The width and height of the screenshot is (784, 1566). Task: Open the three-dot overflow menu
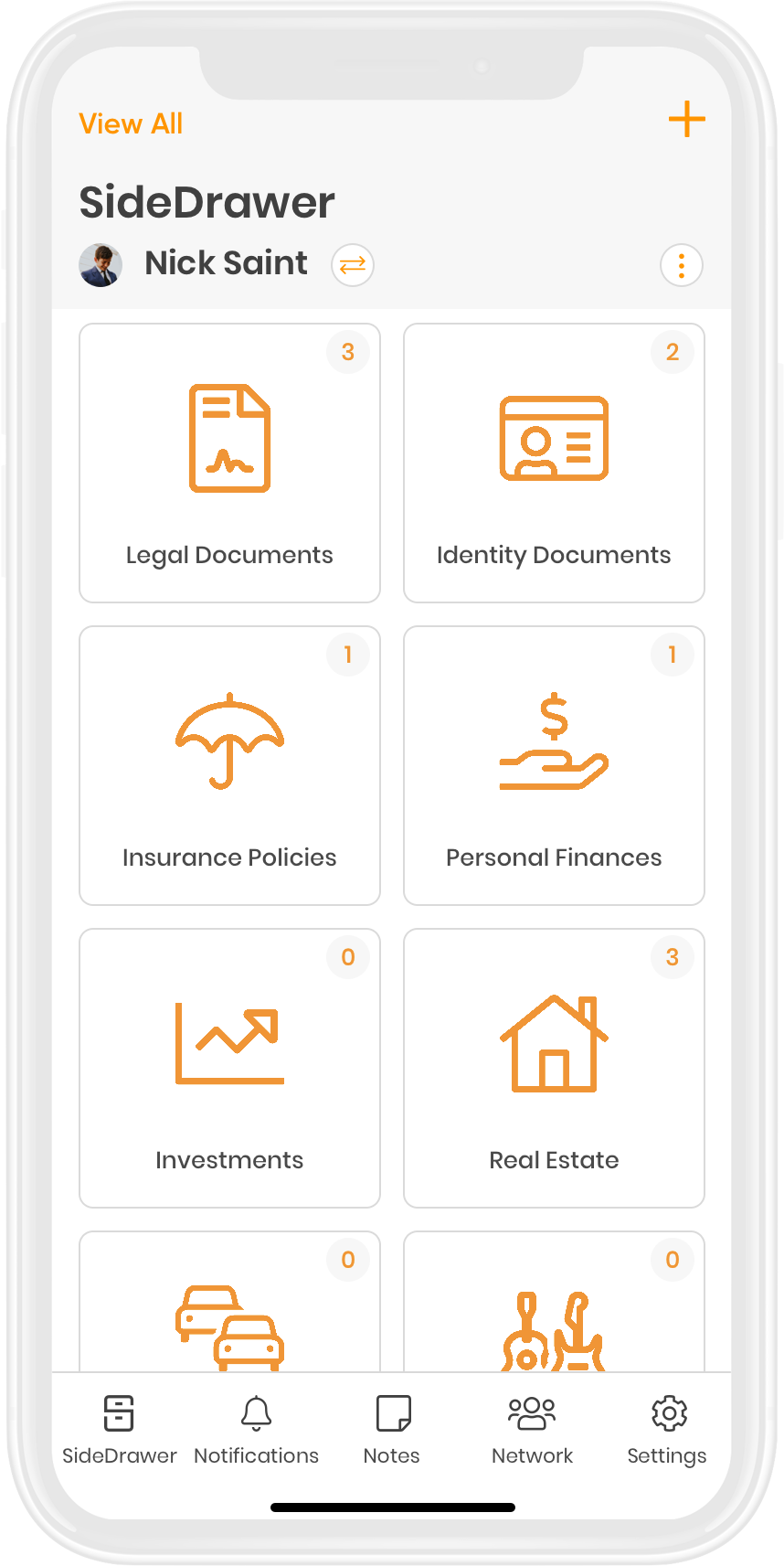[x=681, y=266]
